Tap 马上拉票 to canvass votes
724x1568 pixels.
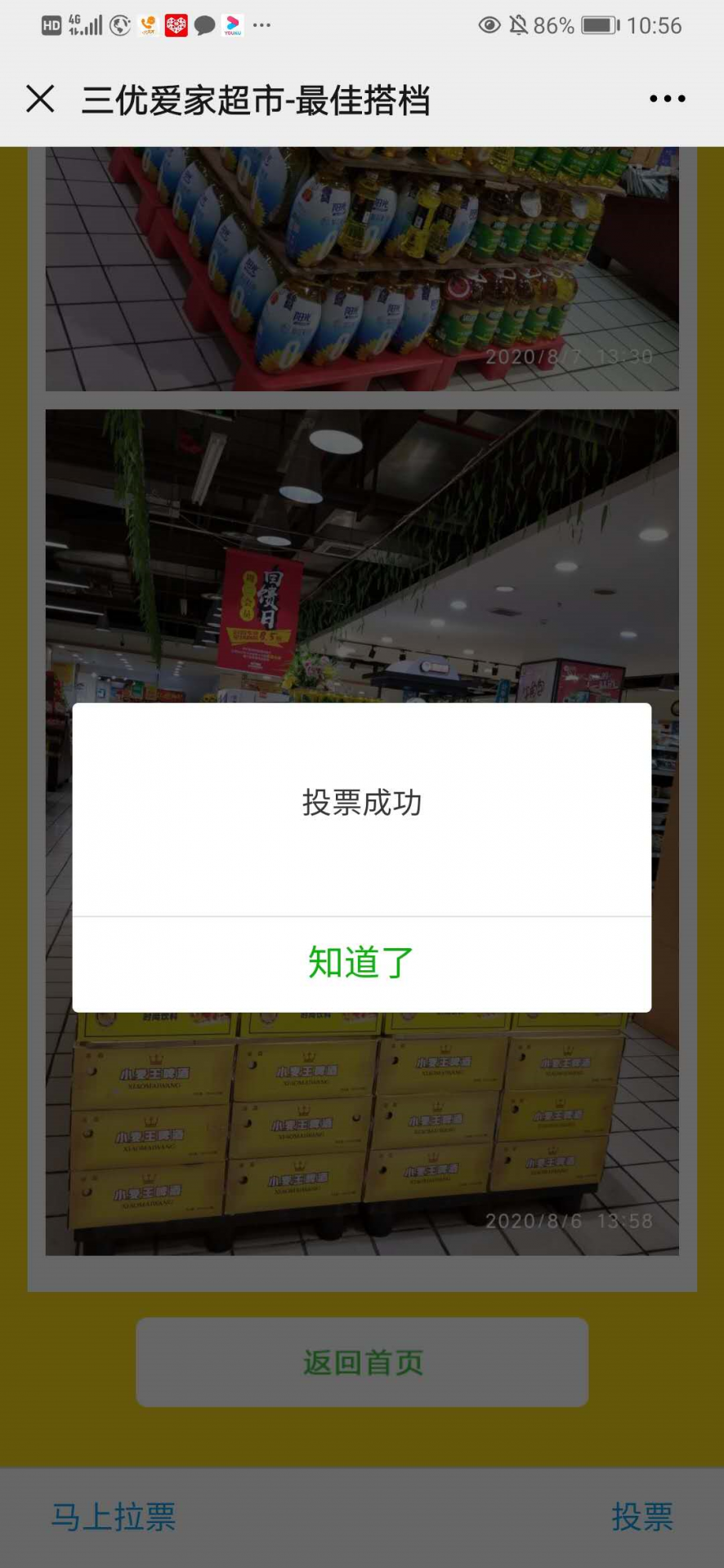click(x=114, y=1517)
